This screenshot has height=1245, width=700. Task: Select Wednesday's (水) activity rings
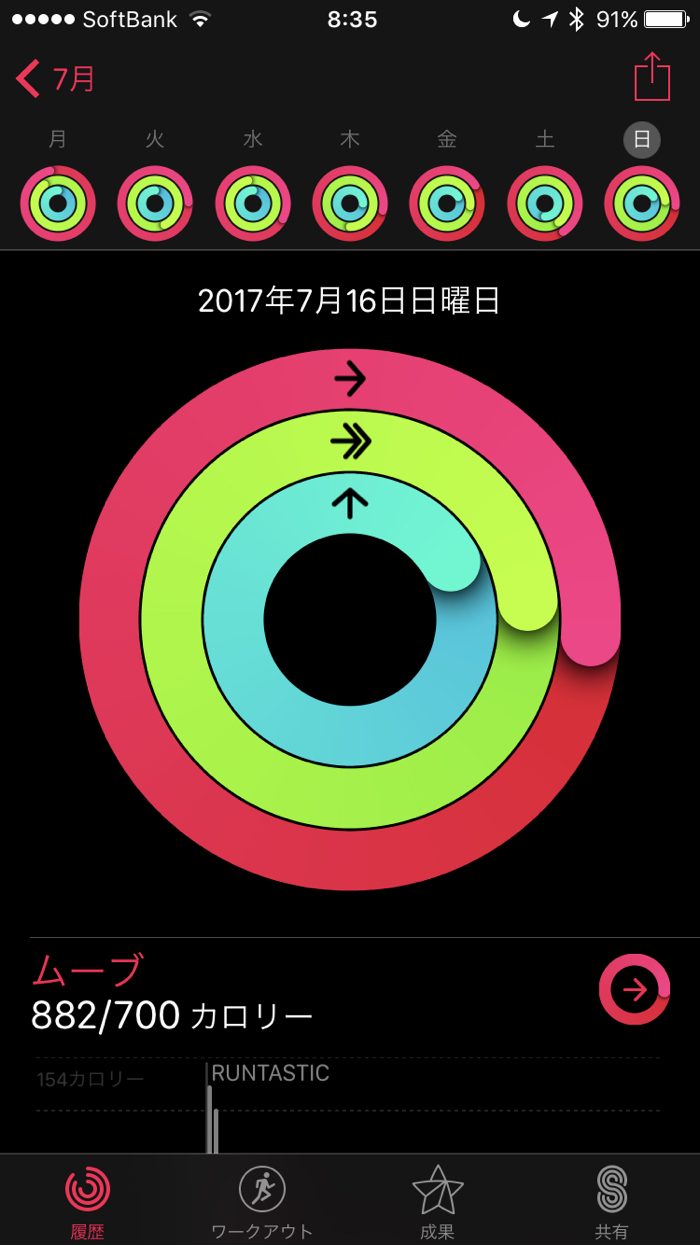click(253, 203)
